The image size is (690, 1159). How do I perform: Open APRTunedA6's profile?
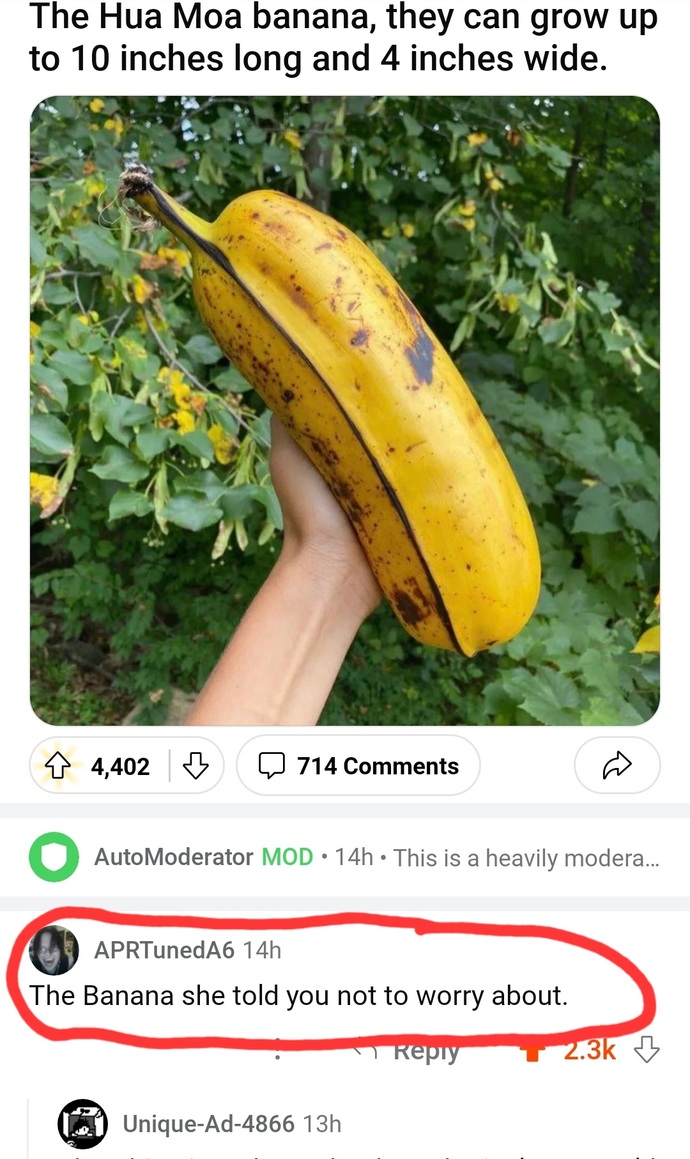point(164,950)
